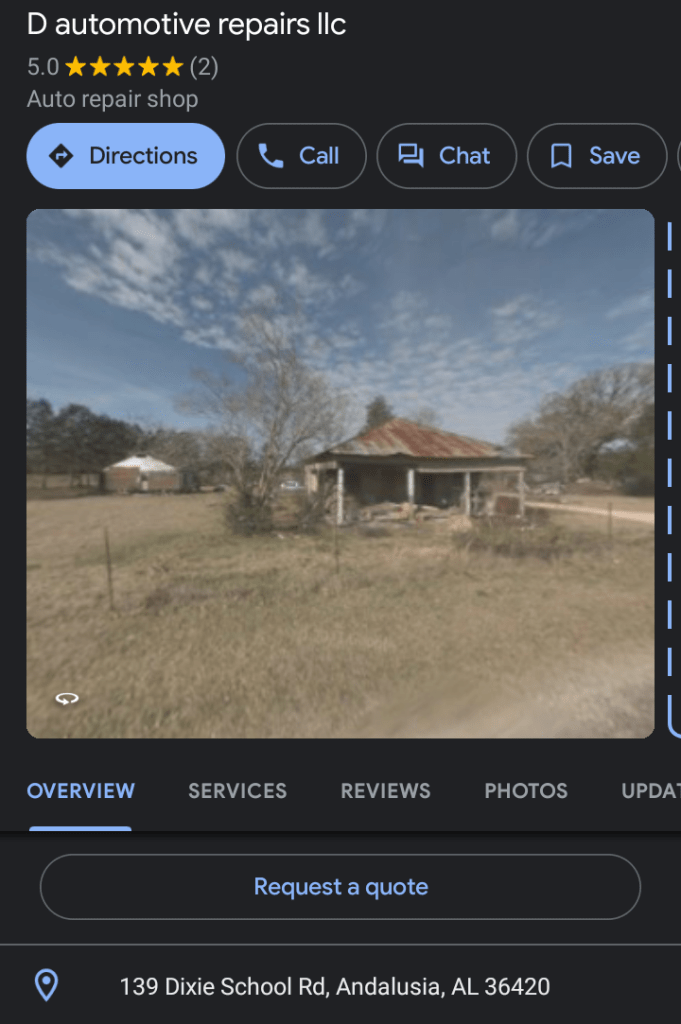681x1024 pixels.
Task: Start a chat with the business
Action: pos(446,156)
